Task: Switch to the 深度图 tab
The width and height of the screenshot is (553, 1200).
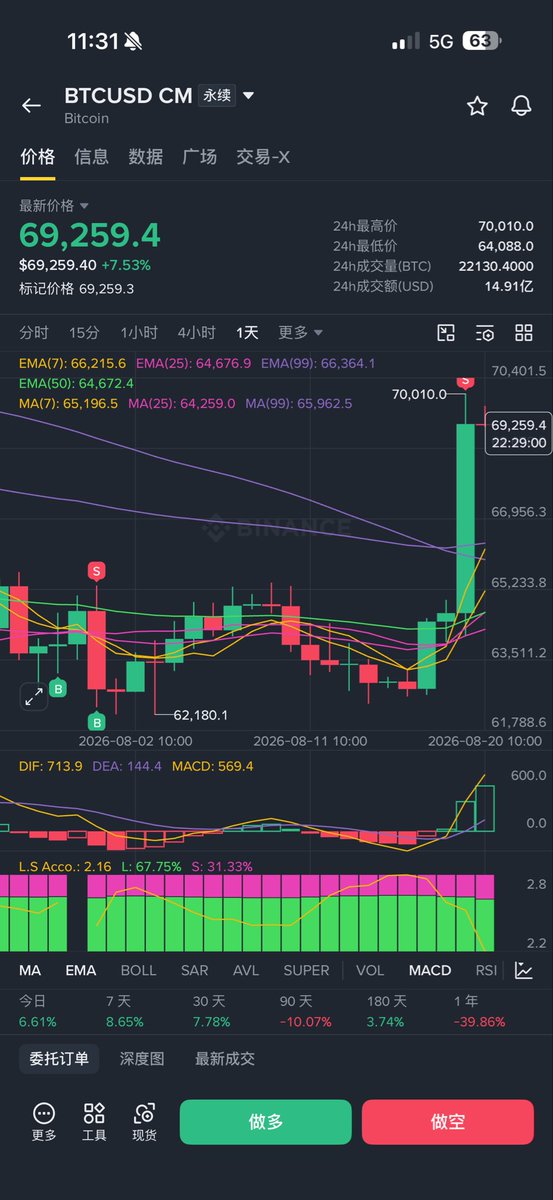Action: pos(142,1058)
